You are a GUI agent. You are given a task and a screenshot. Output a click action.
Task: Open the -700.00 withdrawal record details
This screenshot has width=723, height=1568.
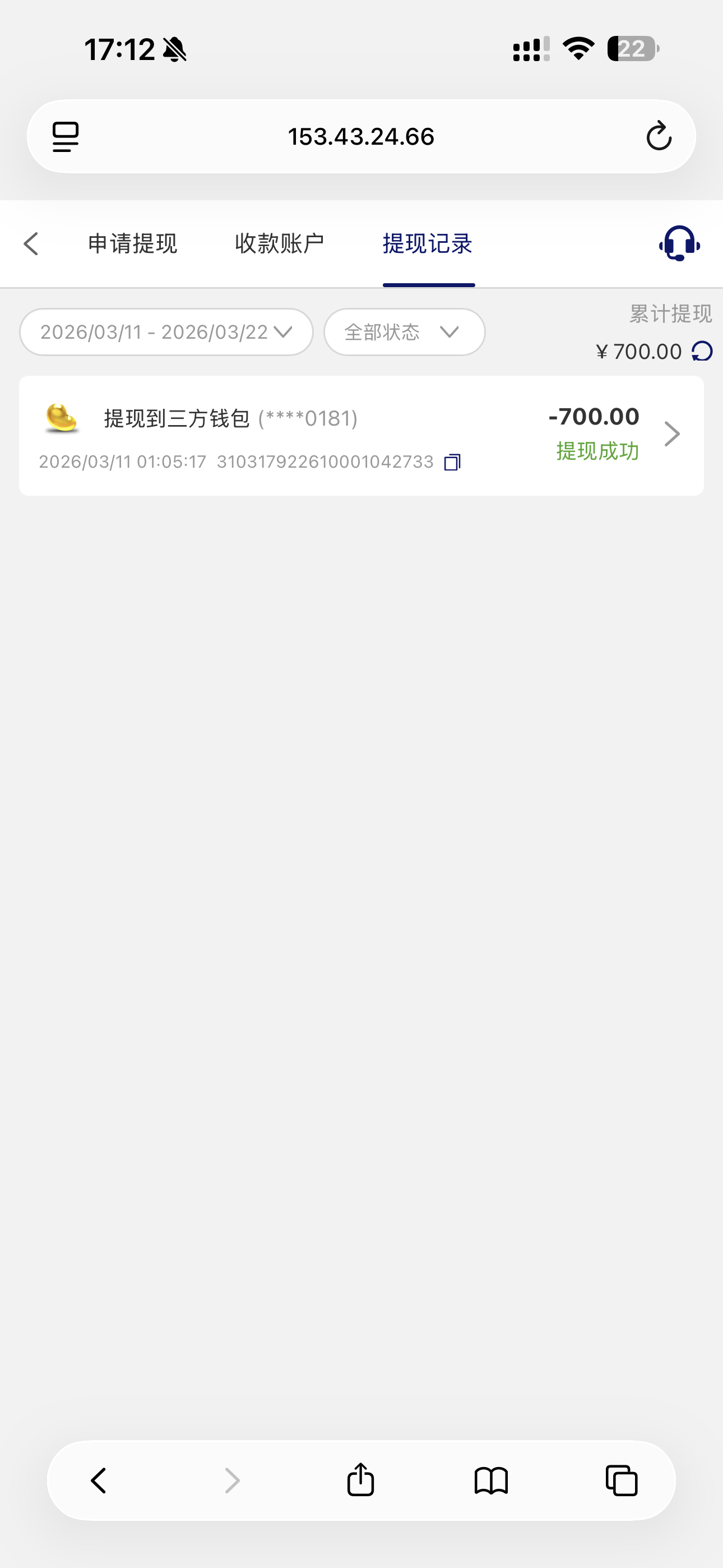point(671,434)
